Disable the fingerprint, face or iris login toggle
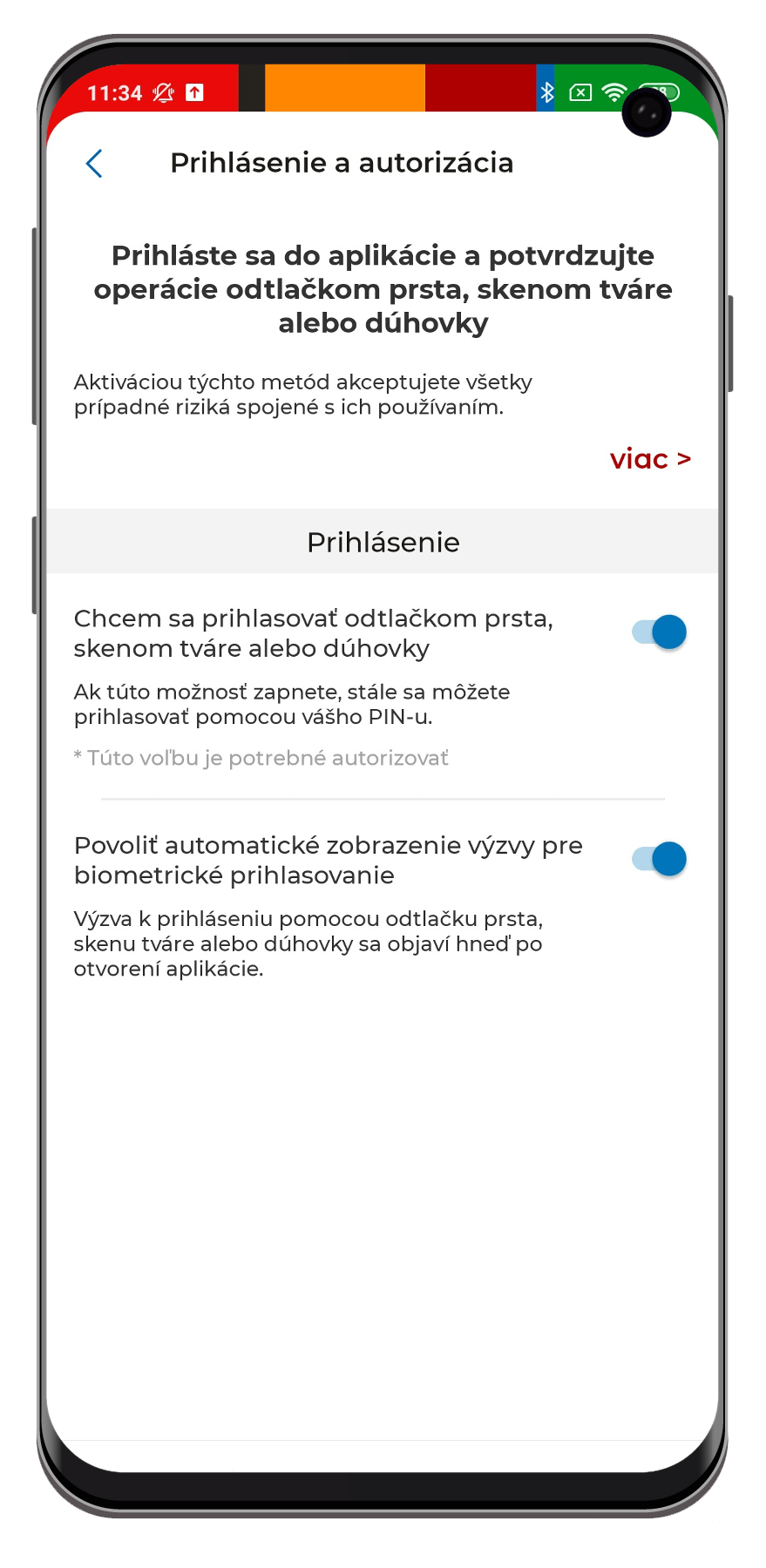Viewport: 766px width, 1568px height. [660, 632]
